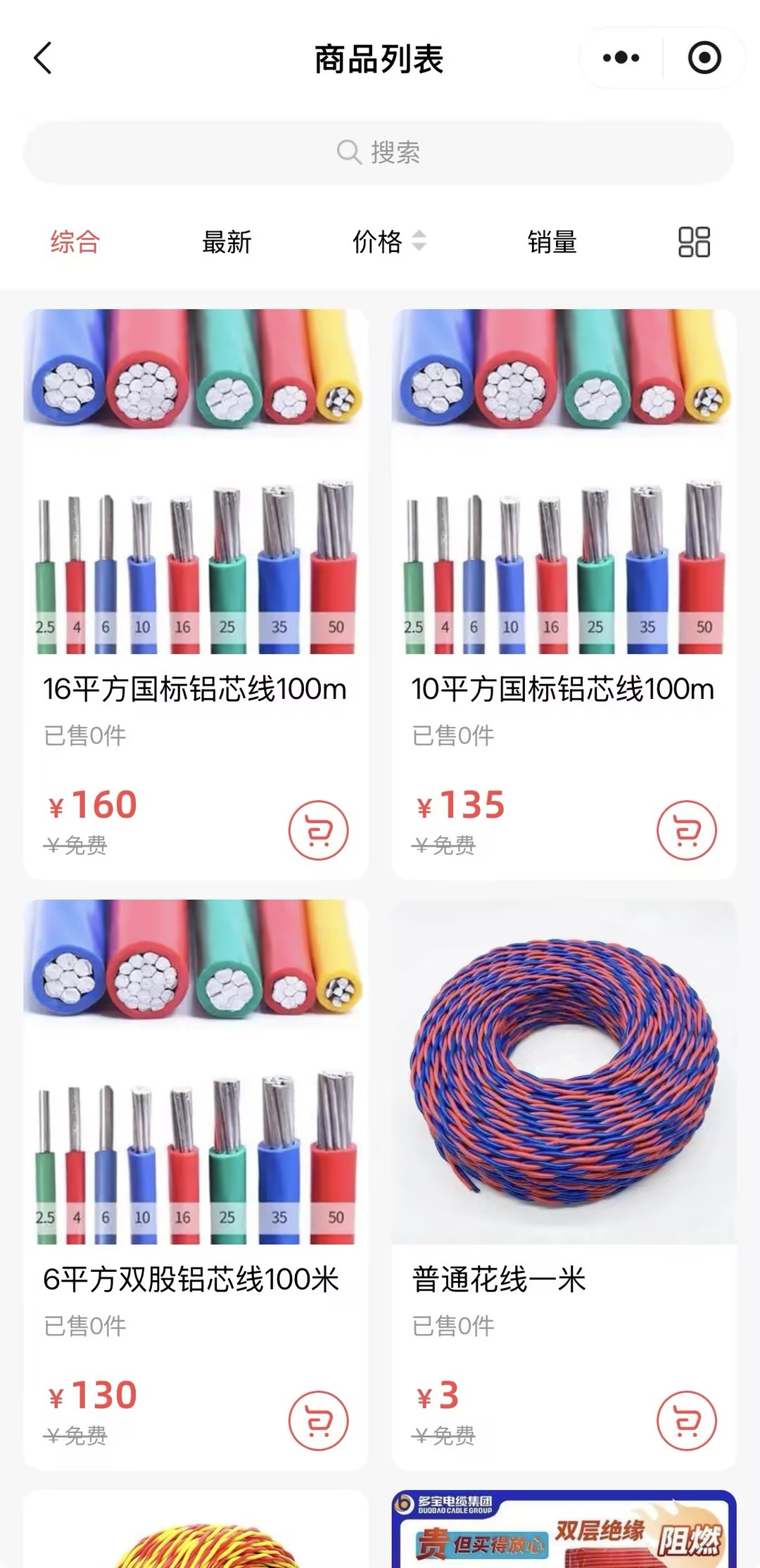Add 6平方双股铝芯线100米 to cart
The height and width of the screenshot is (1568, 760).
pos(319,1421)
